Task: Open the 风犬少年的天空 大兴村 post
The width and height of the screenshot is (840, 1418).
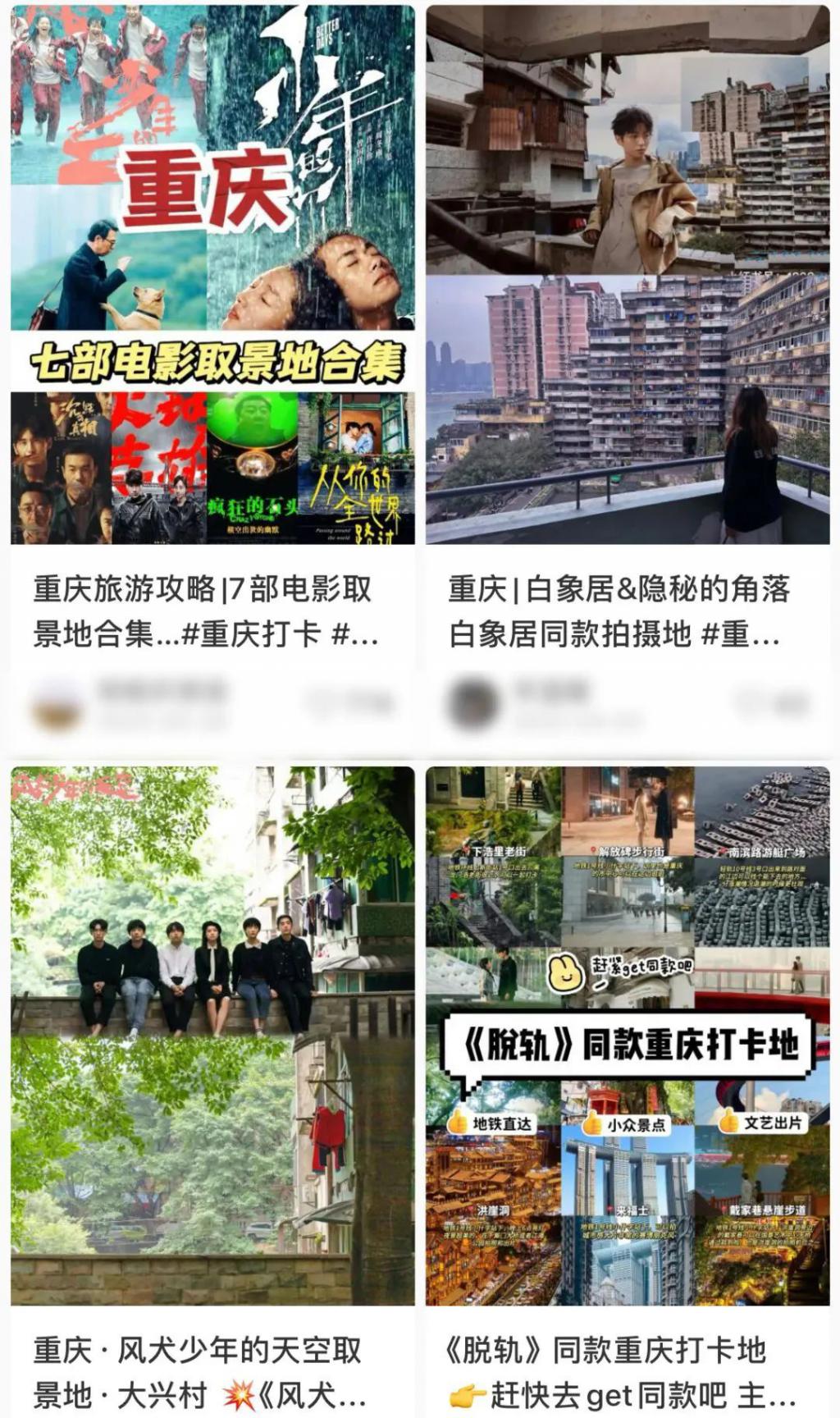Action: coord(212,1036)
